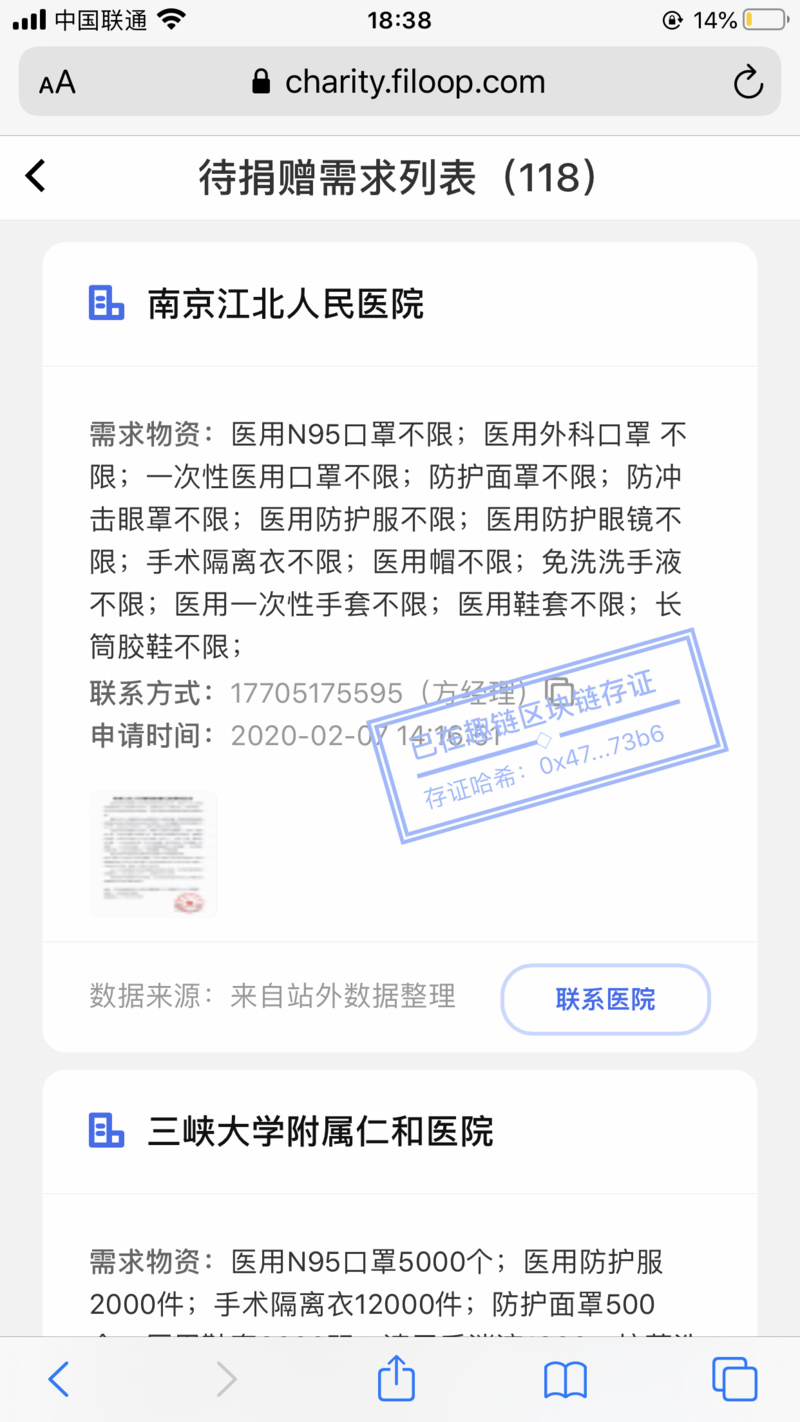
Task: Show all open Safari tabs
Action: click(x=734, y=1379)
